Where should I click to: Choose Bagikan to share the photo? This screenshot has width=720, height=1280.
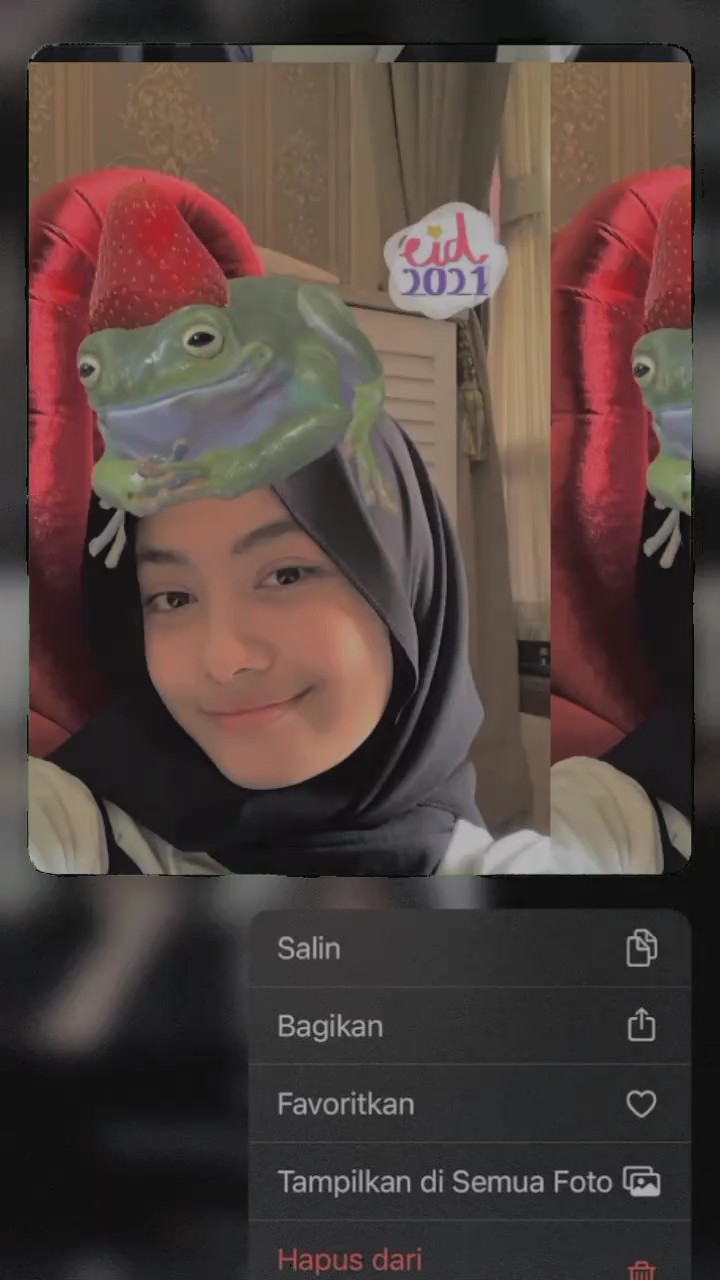468,1026
